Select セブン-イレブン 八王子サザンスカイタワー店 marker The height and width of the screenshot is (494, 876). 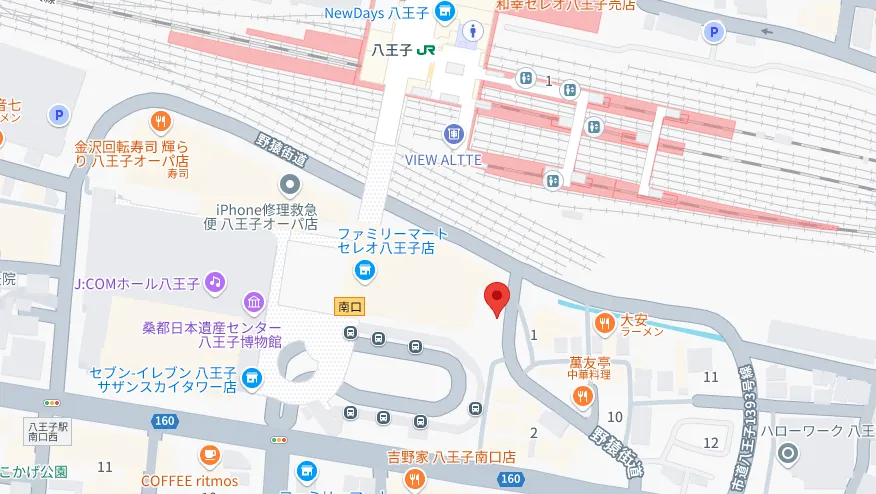tap(250, 377)
